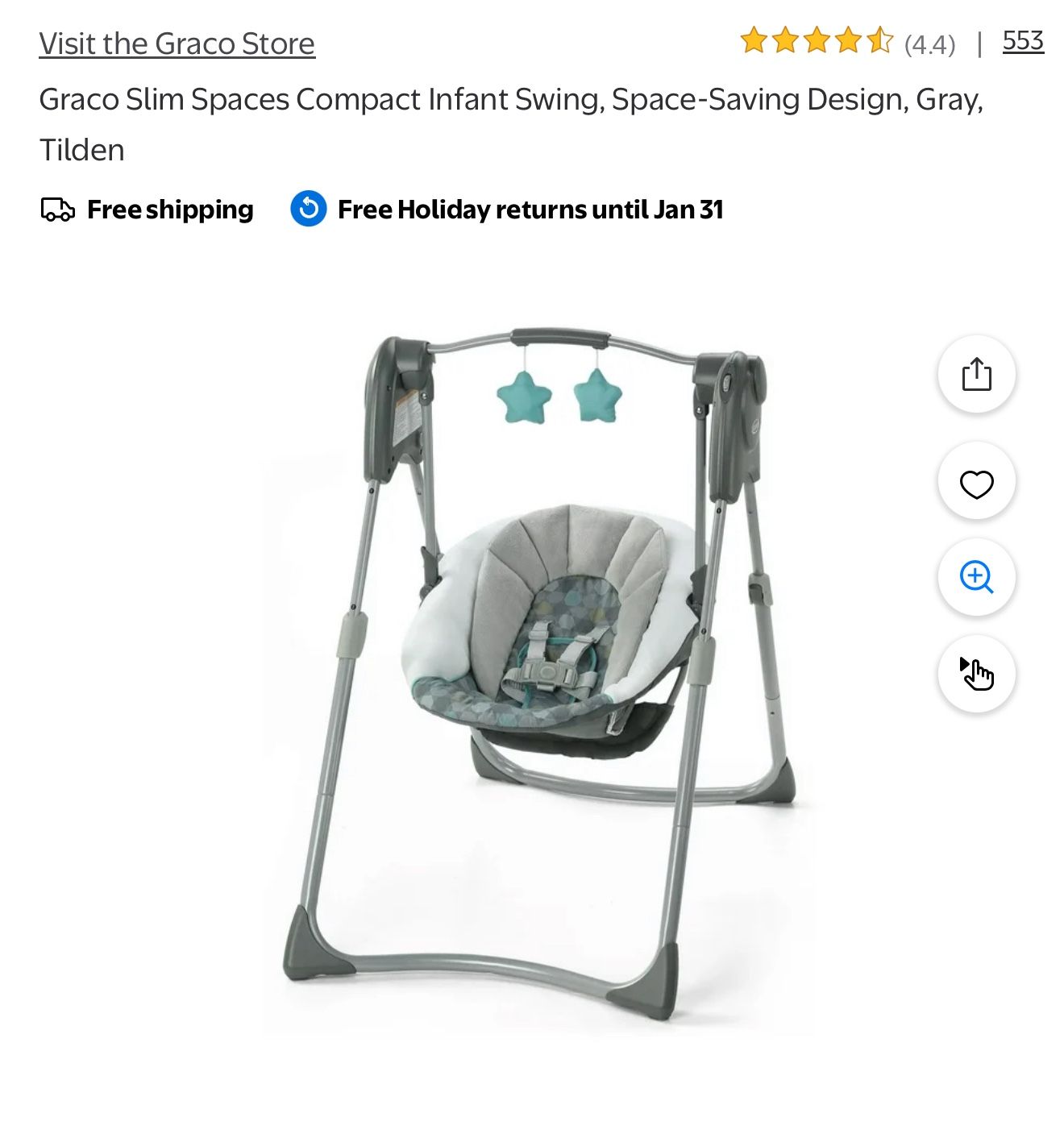This screenshot has width=1064, height=1138.
Task: Select the product title heading
Action: (x=511, y=124)
